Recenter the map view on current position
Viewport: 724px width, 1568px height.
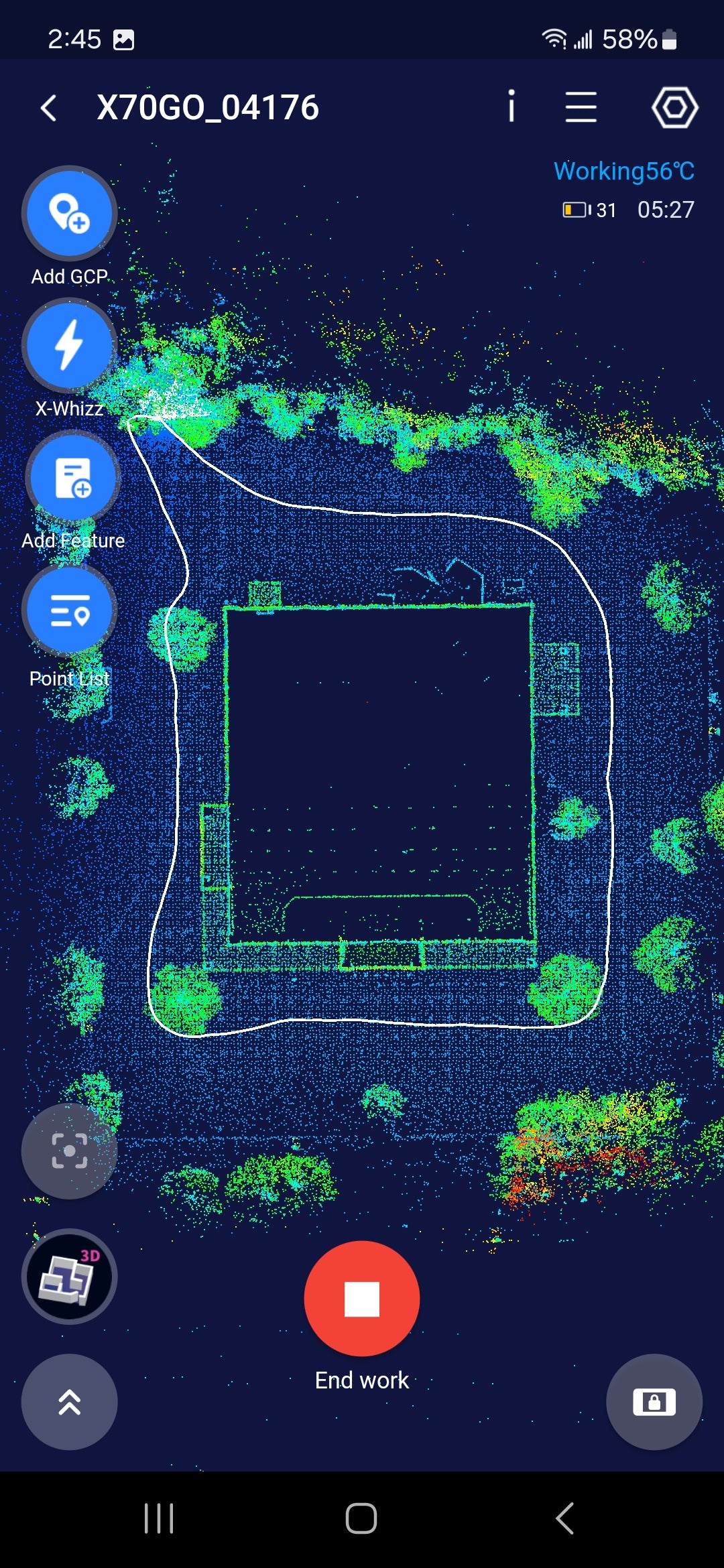70,1151
